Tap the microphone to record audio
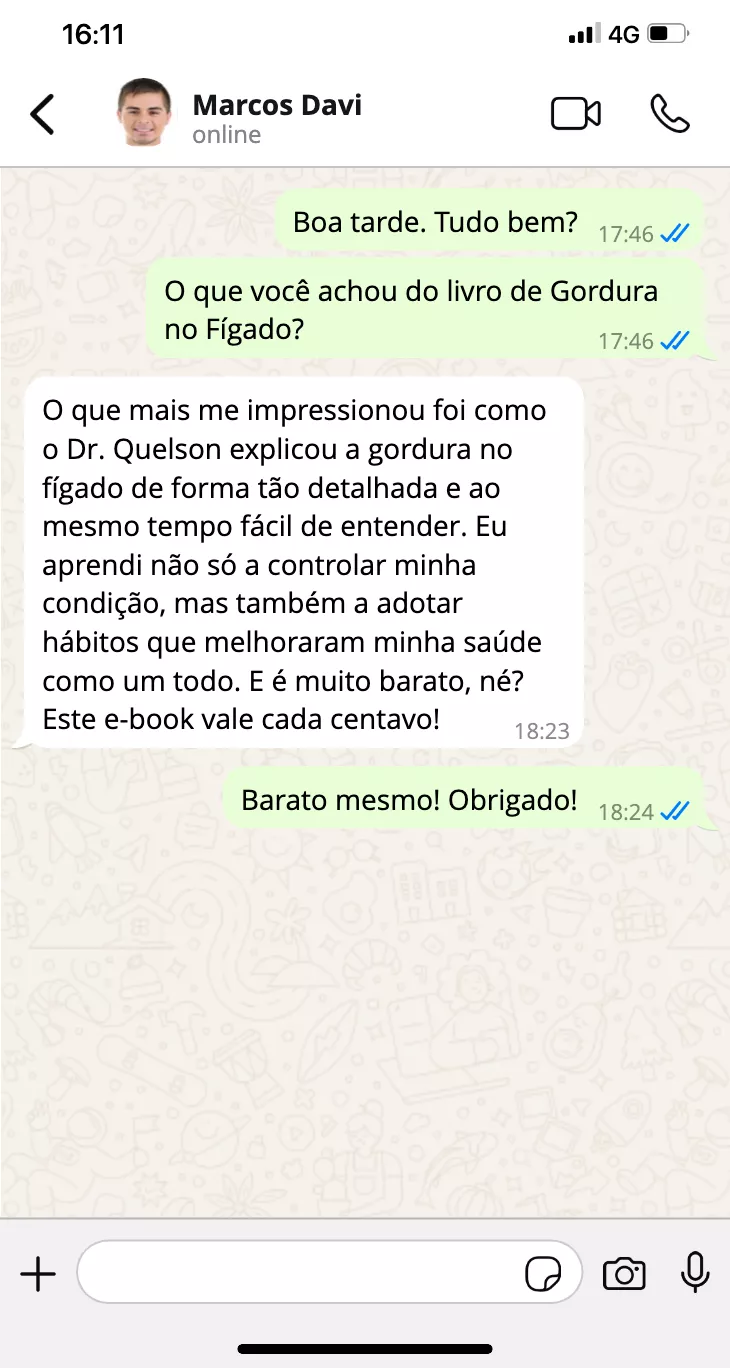730x1368 pixels. pos(695,1272)
